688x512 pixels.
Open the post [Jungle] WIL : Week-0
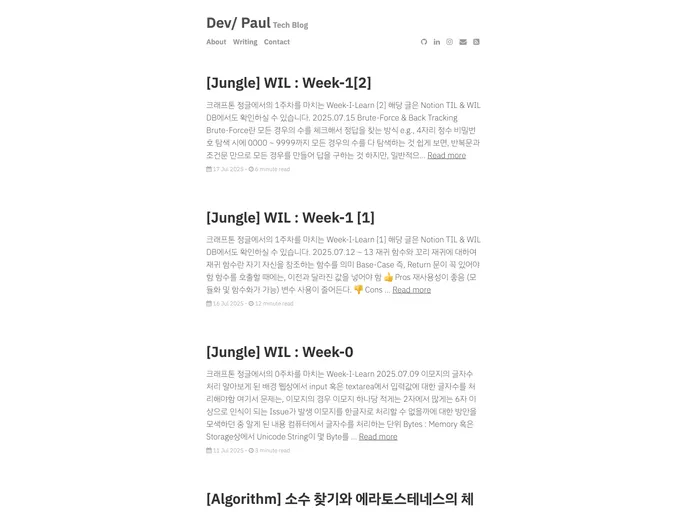point(279,352)
